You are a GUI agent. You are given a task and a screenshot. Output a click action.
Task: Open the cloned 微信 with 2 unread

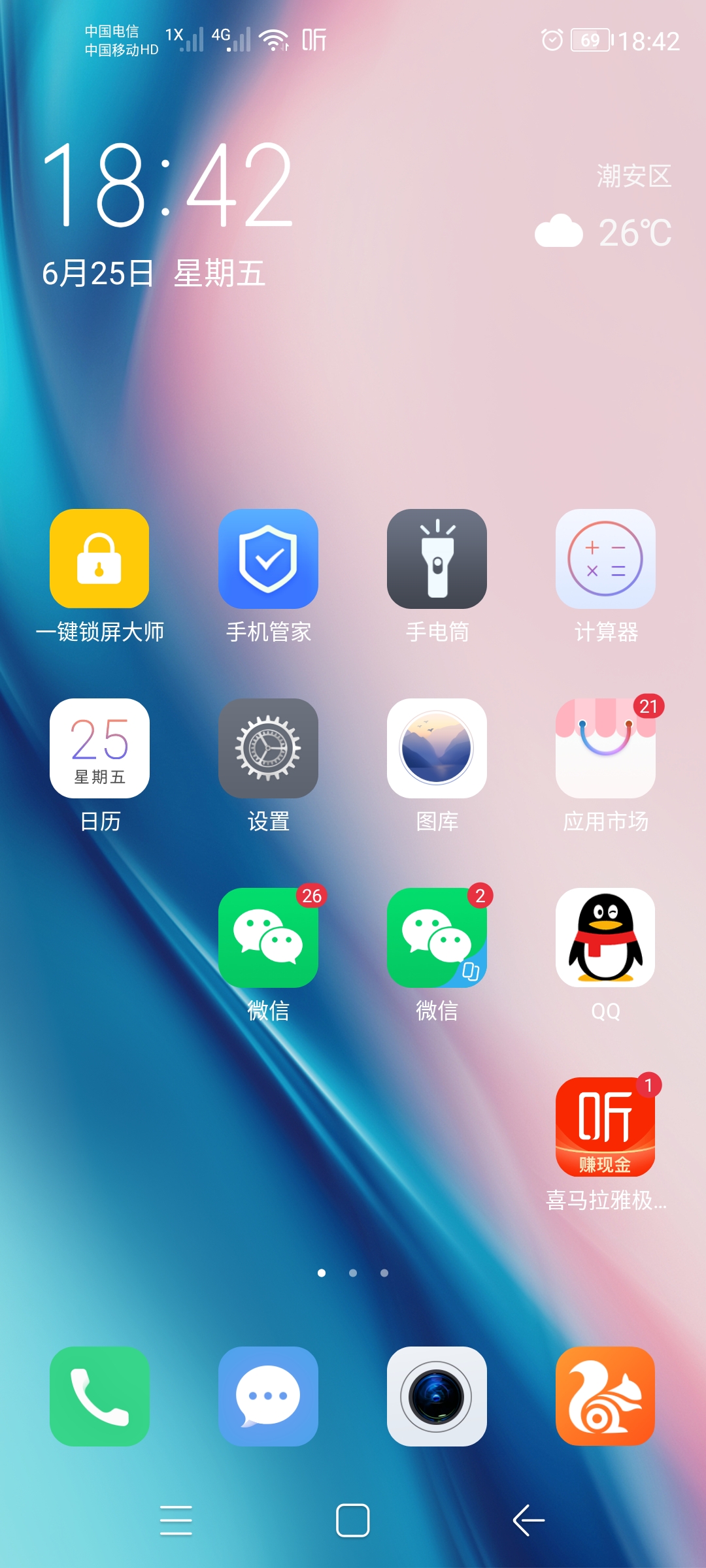[437, 938]
